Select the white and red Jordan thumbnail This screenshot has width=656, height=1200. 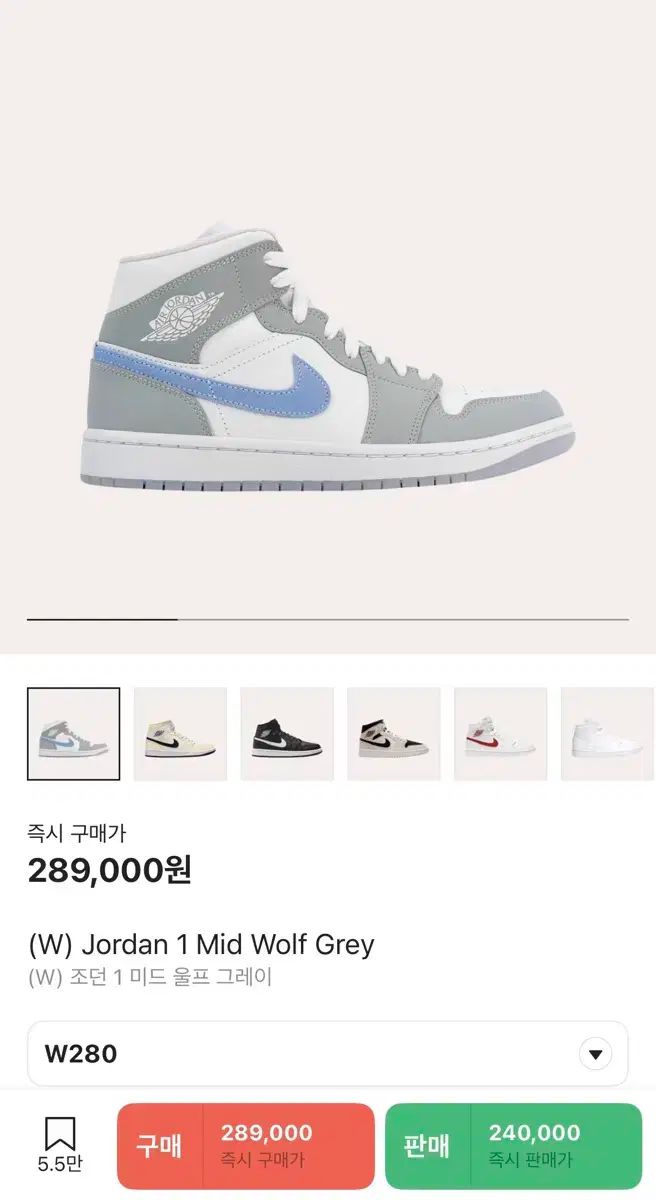coord(501,734)
